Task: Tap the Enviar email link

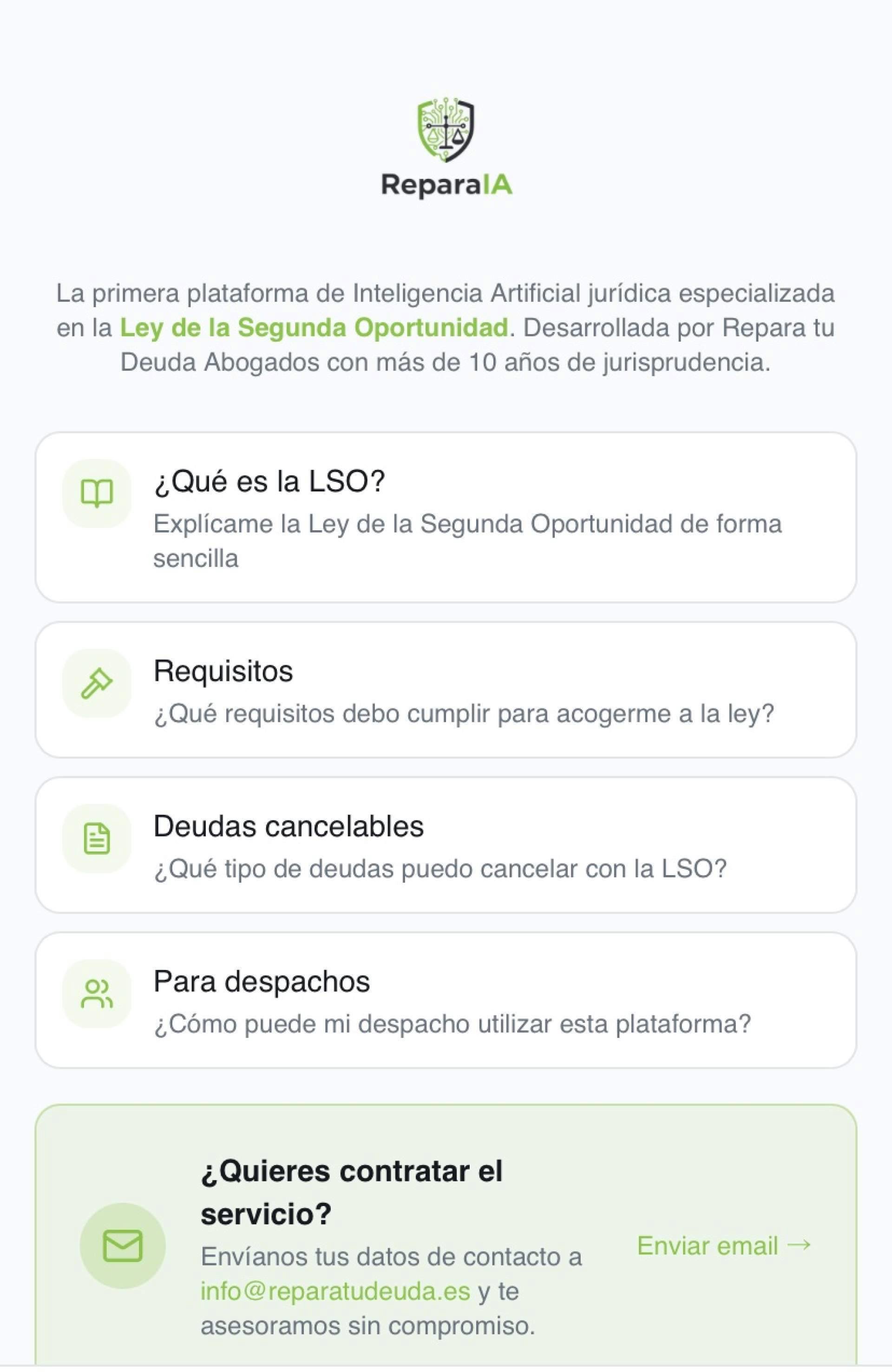Action: tap(724, 1246)
